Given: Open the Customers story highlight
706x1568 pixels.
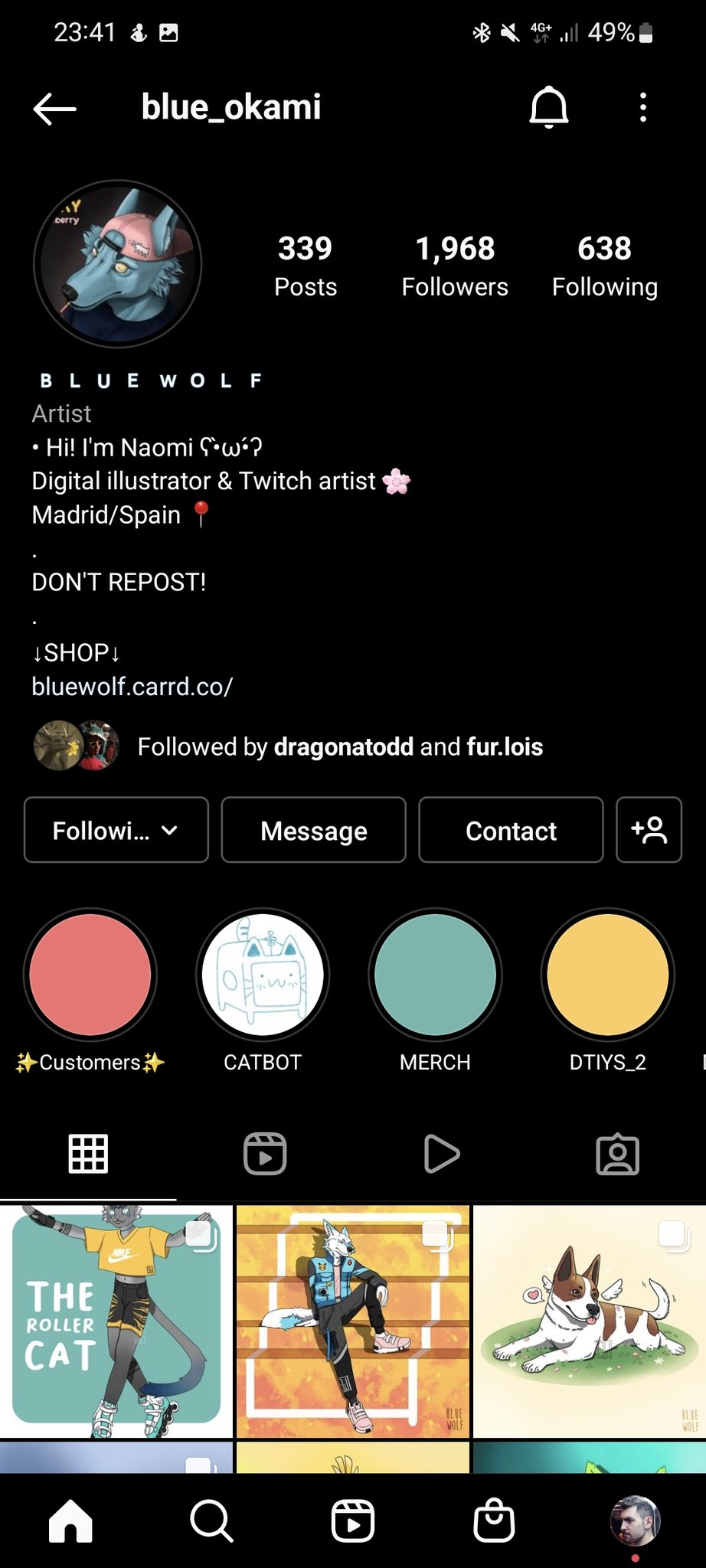Looking at the screenshot, I should click(x=90, y=975).
